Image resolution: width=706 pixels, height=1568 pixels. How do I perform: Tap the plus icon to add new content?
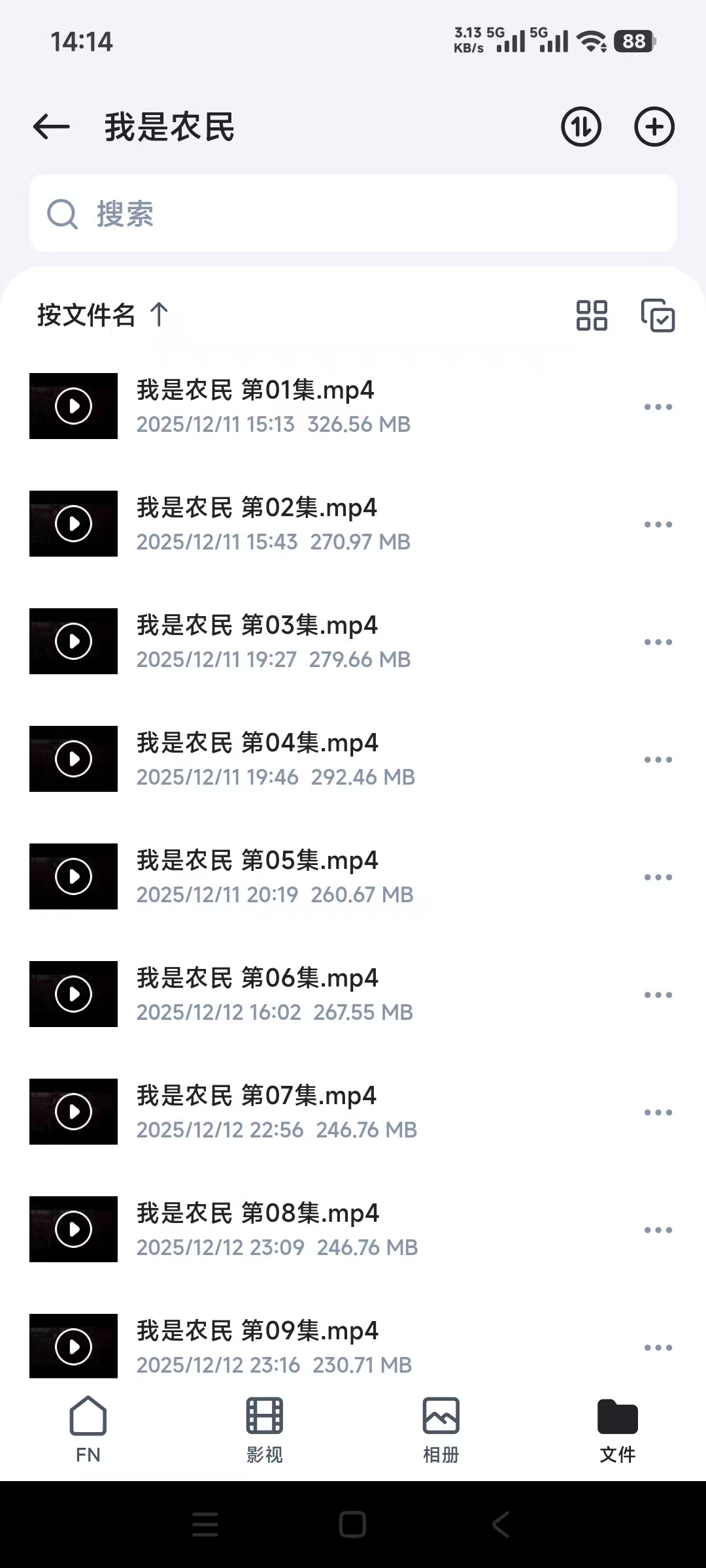click(654, 127)
